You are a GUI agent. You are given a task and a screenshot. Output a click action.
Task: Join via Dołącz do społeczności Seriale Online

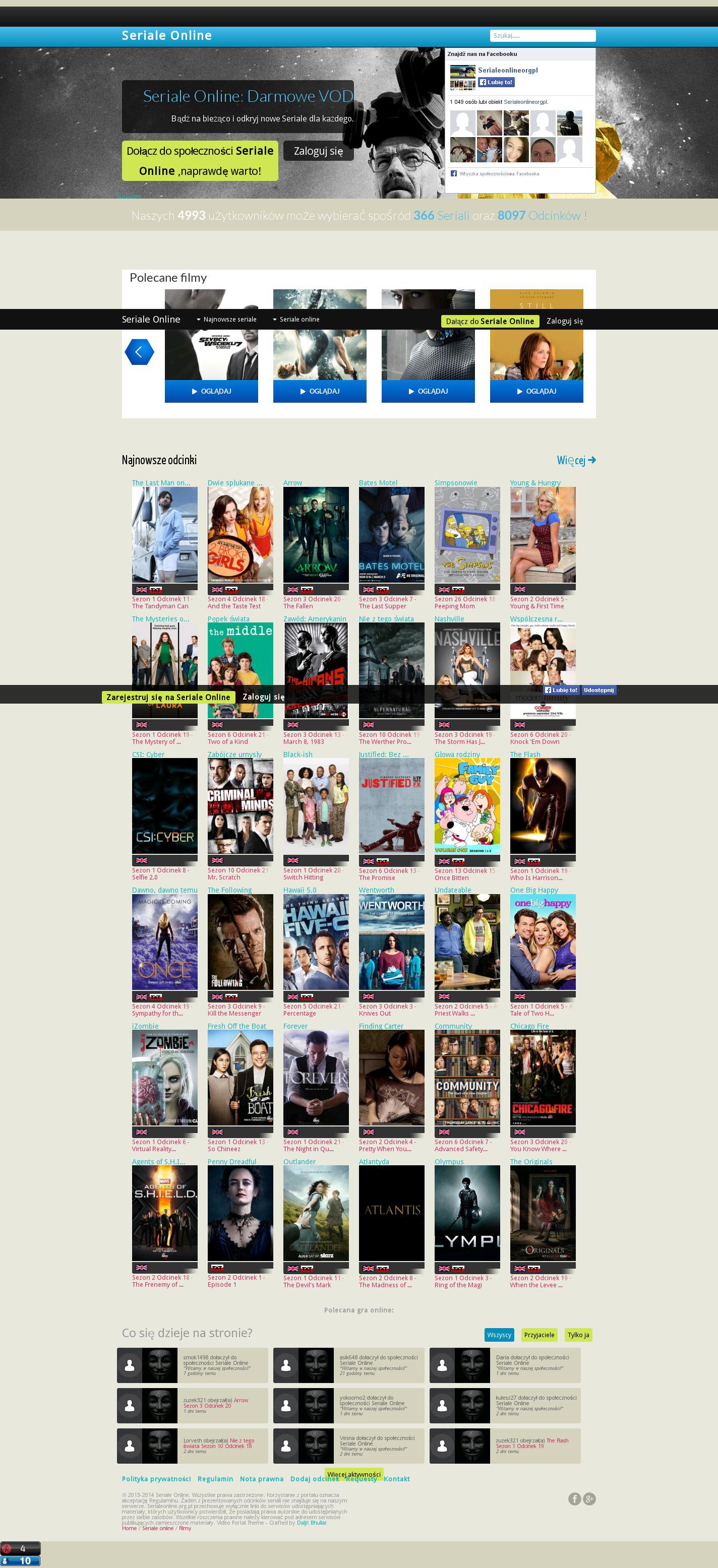pos(200,161)
